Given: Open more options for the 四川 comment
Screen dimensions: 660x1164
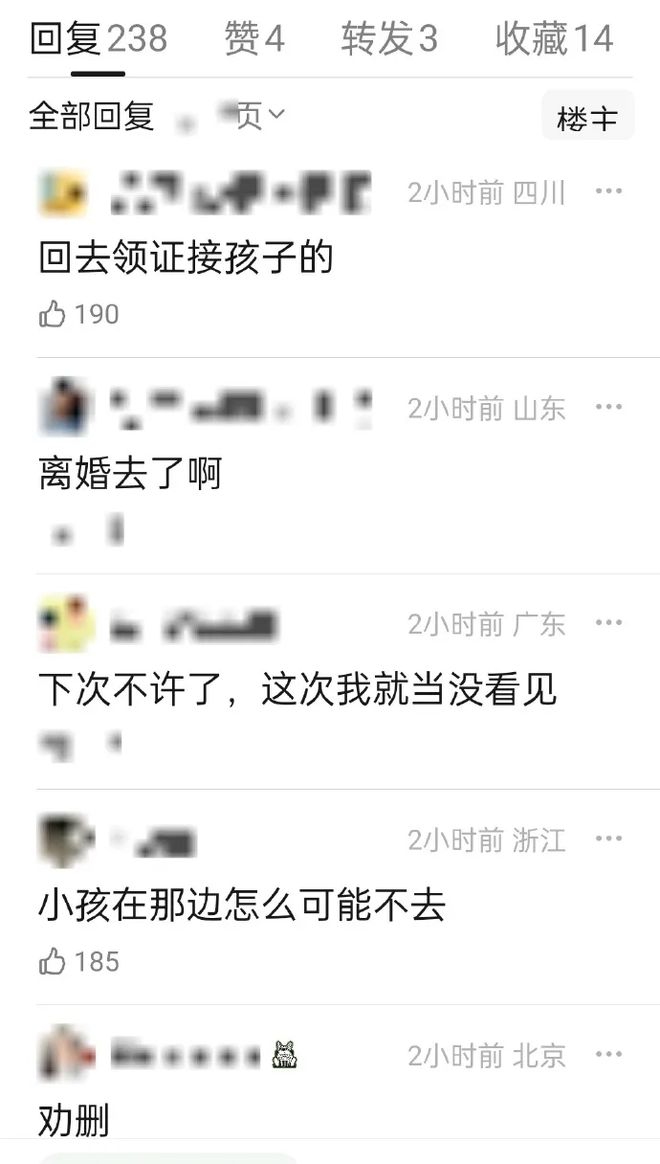Looking at the screenshot, I should click(x=609, y=191).
